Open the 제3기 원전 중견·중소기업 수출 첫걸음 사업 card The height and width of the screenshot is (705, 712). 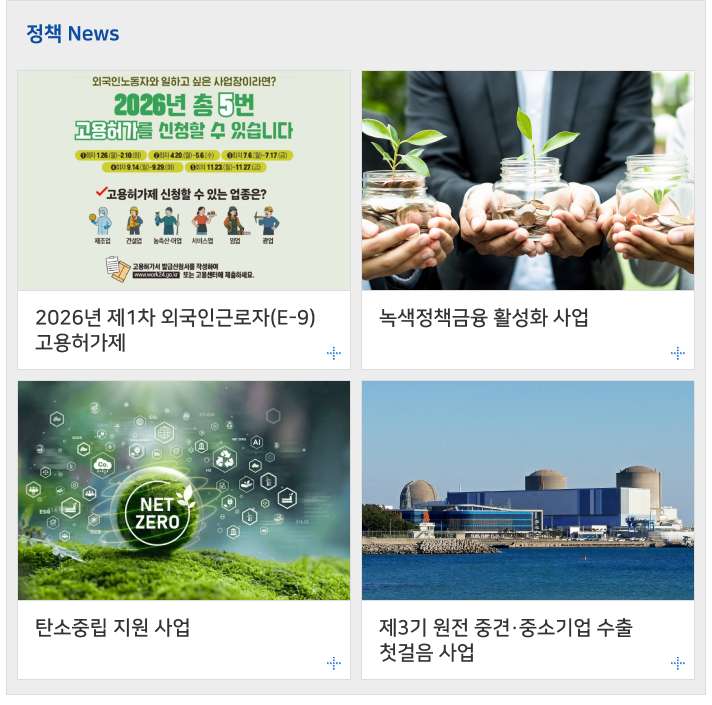pos(505,640)
